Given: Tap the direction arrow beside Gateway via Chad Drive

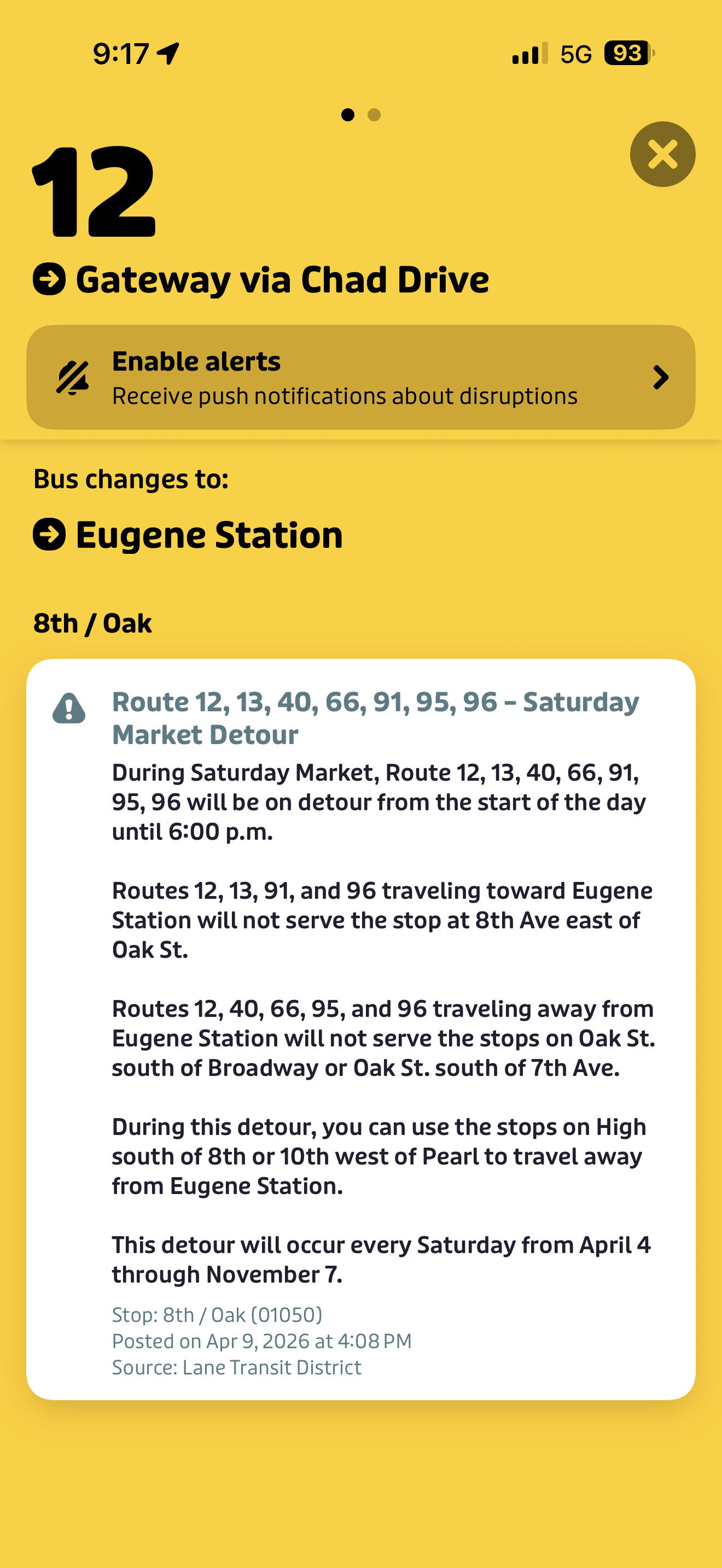Looking at the screenshot, I should click(51, 280).
